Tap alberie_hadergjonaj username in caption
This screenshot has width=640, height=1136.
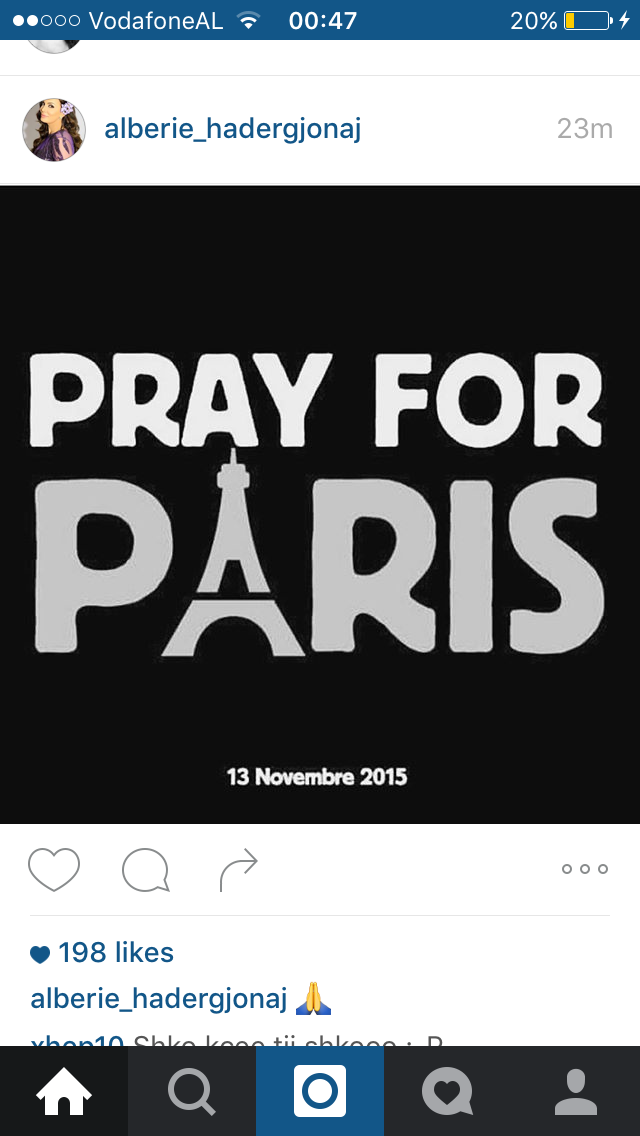(x=159, y=998)
